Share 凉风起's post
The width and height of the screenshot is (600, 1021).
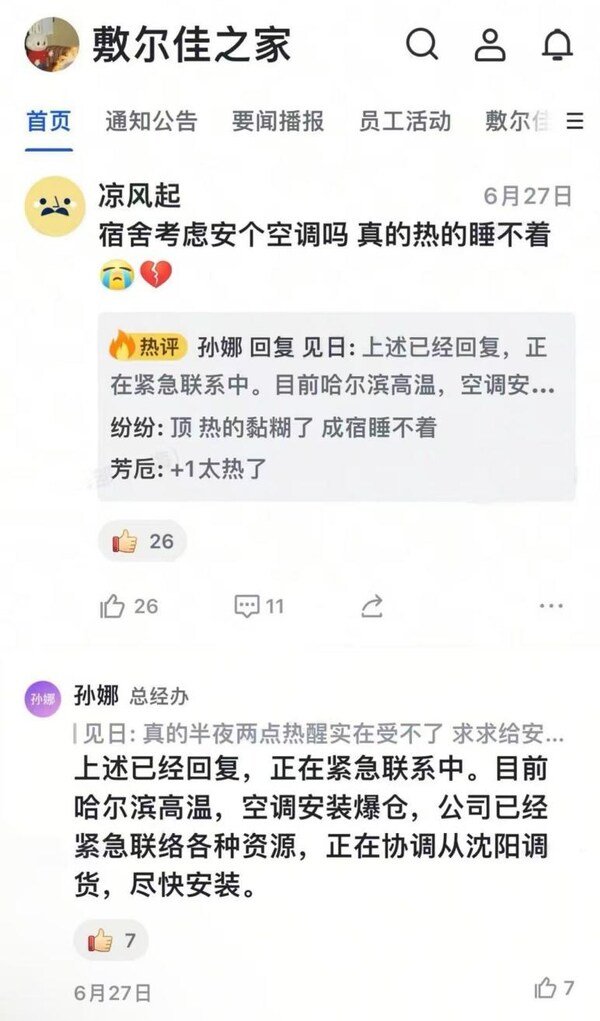click(x=372, y=605)
